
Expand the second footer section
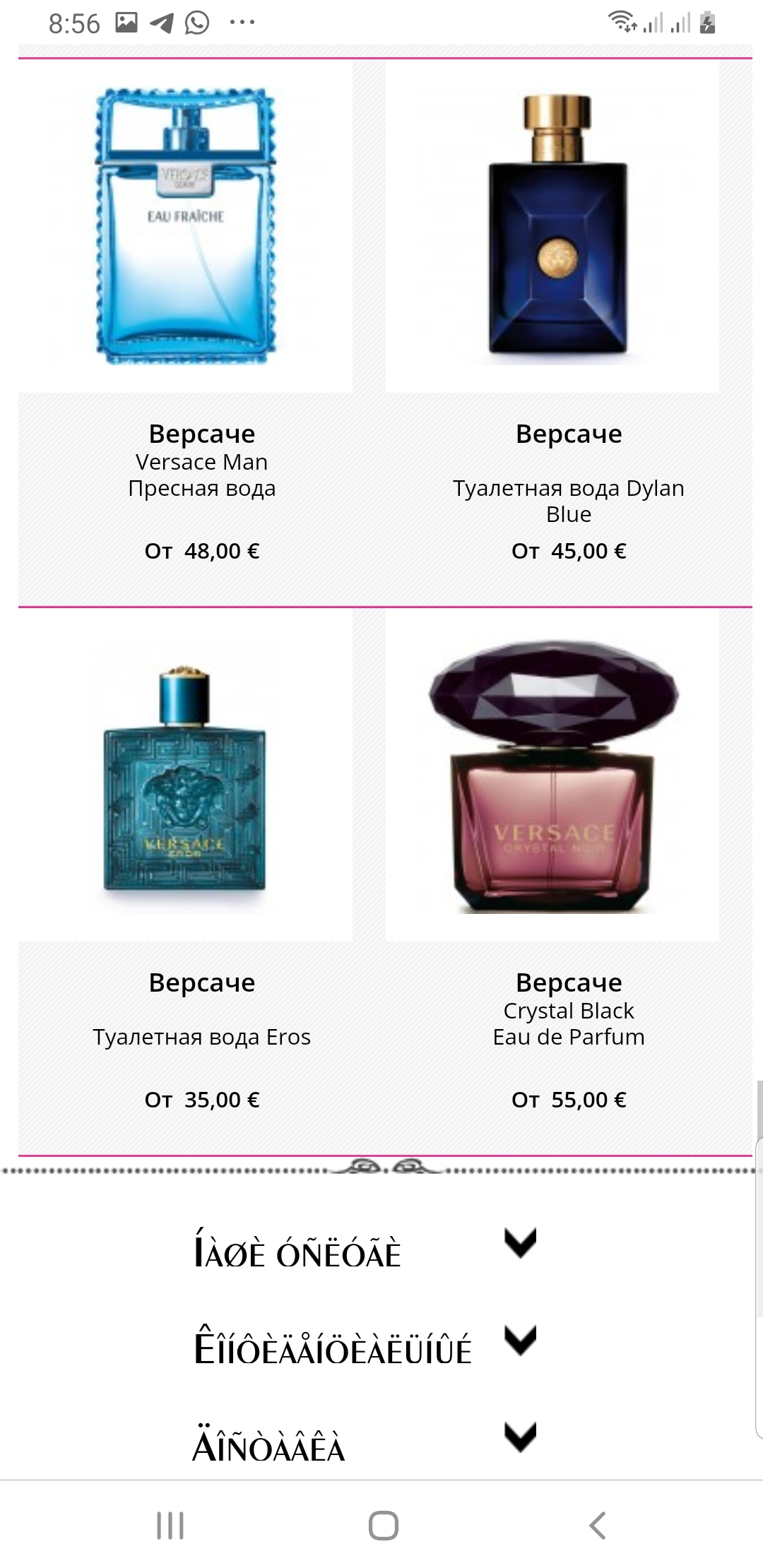[521, 1340]
